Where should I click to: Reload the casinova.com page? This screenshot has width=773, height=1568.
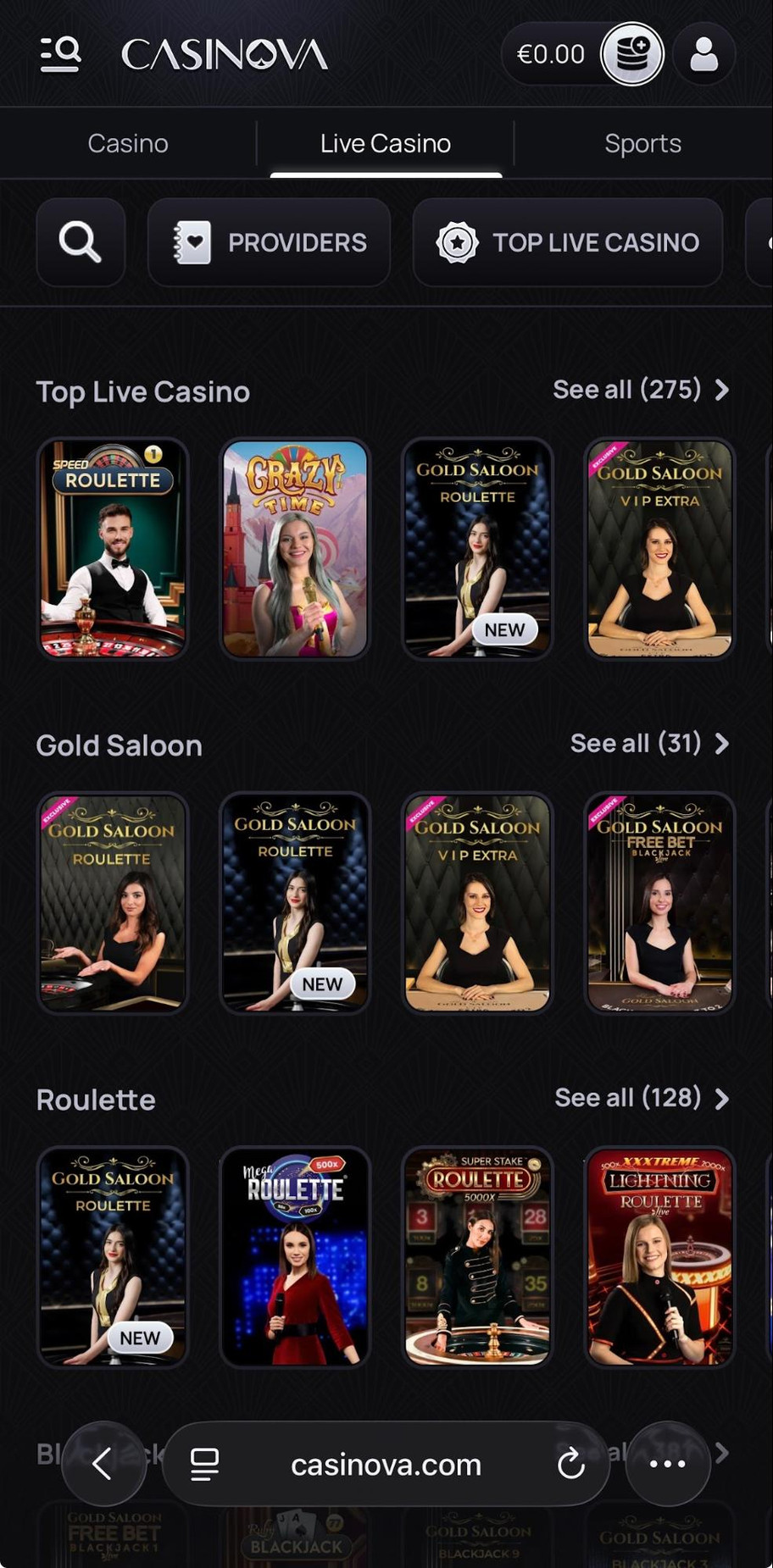pos(570,1464)
